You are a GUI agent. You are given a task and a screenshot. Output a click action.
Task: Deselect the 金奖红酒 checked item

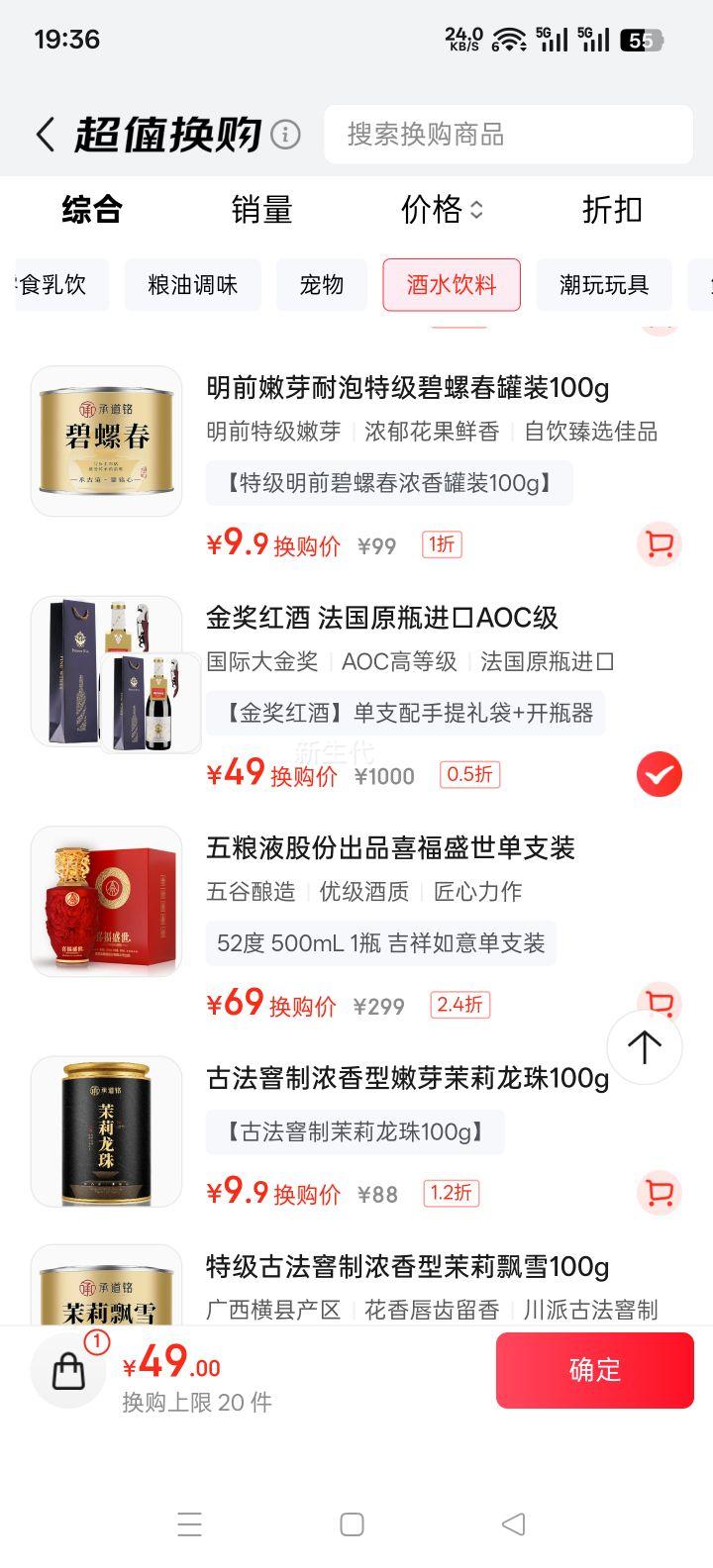[x=659, y=774]
